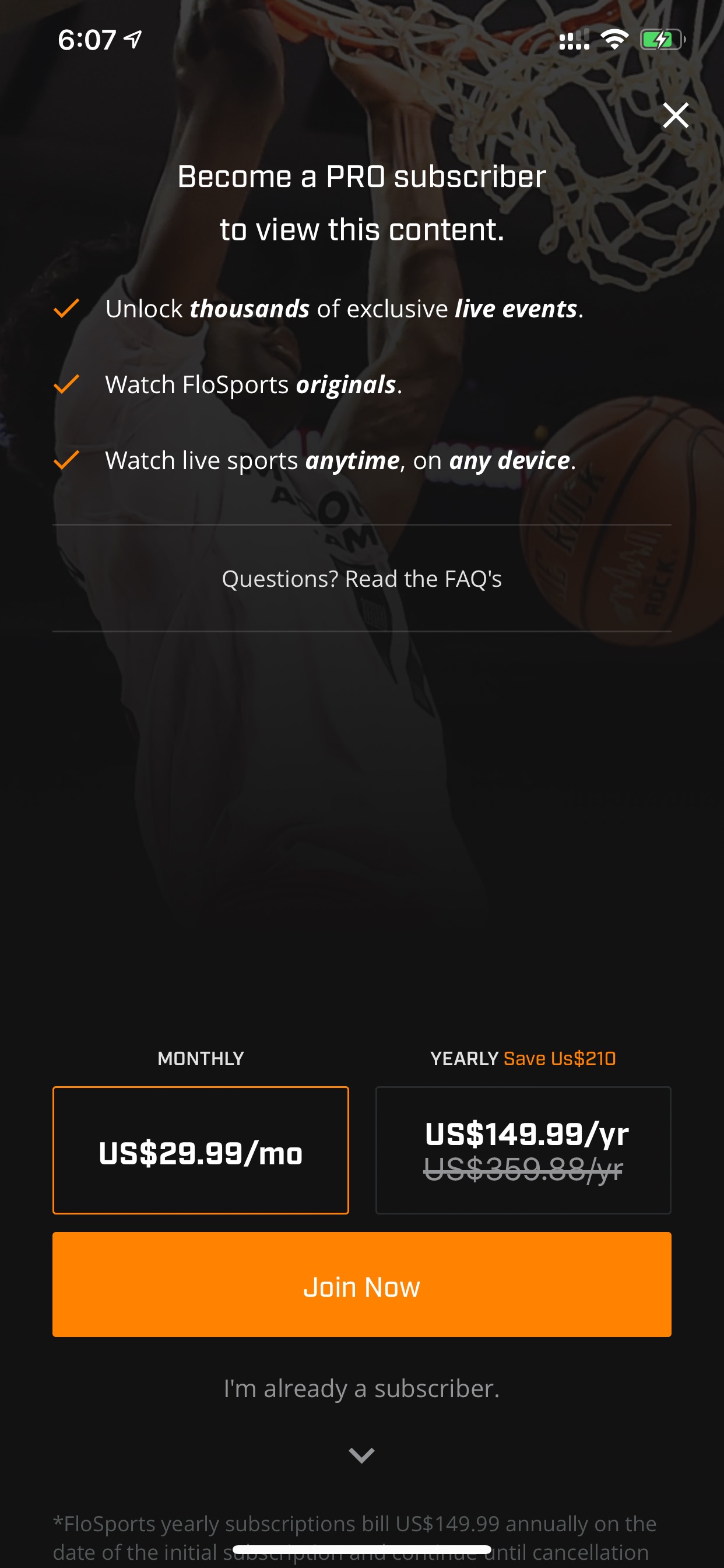Tap the Join Now button

tap(362, 1284)
